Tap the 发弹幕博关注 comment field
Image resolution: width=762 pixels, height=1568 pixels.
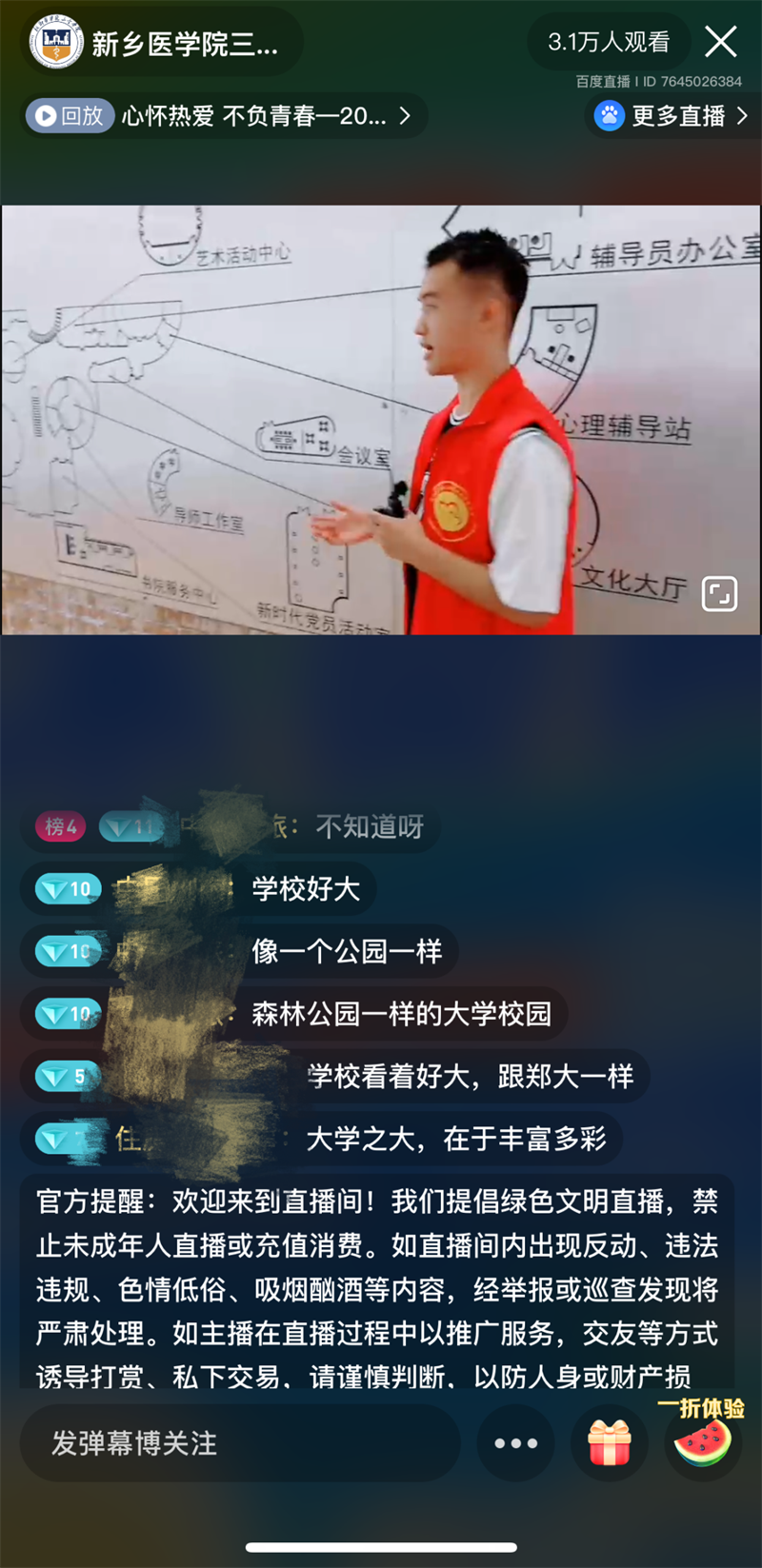240,1443
